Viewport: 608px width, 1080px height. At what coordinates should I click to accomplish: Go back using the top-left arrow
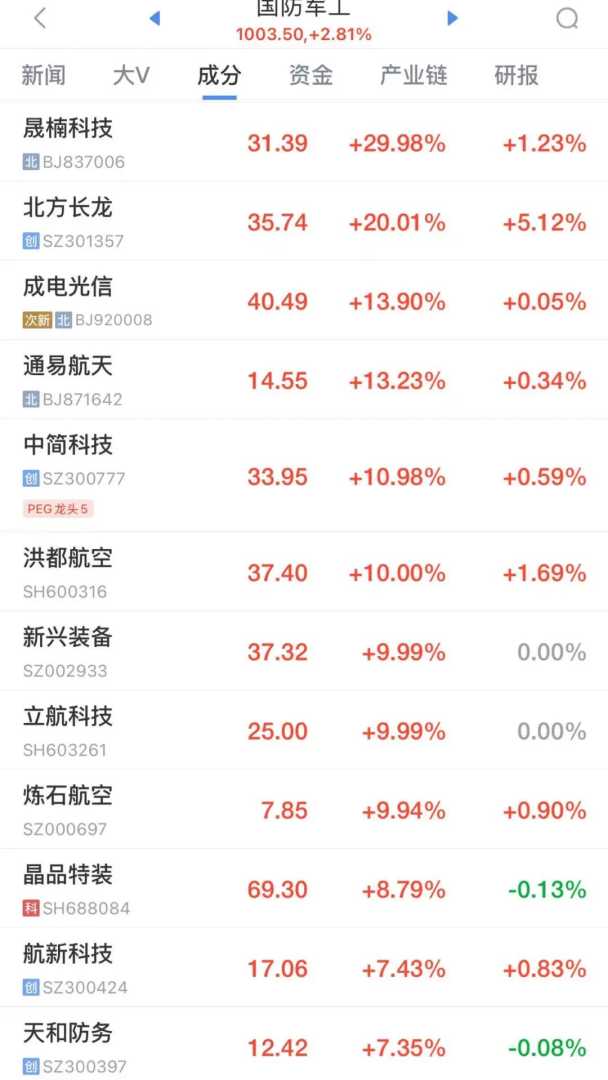[x=40, y=18]
